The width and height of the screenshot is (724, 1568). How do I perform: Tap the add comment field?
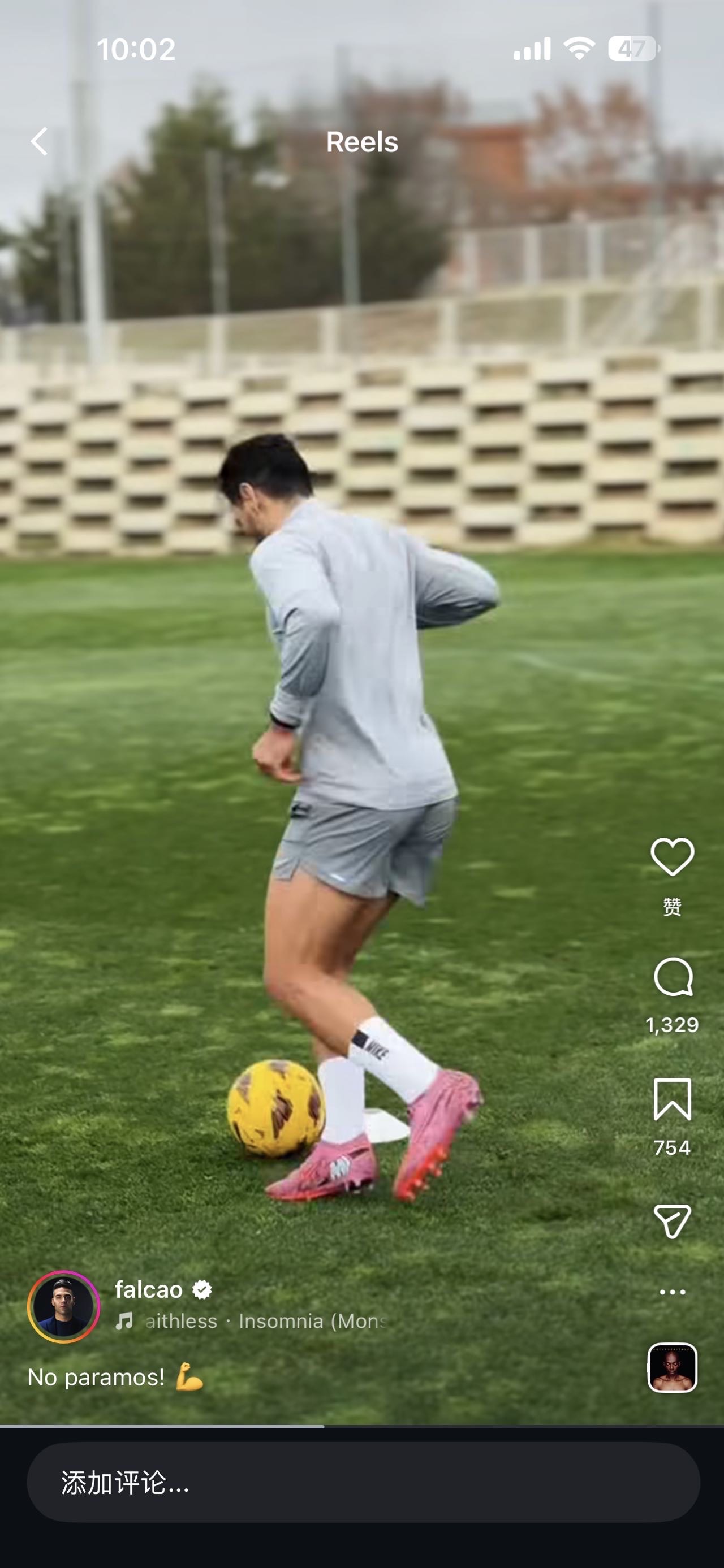point(363,1482)
